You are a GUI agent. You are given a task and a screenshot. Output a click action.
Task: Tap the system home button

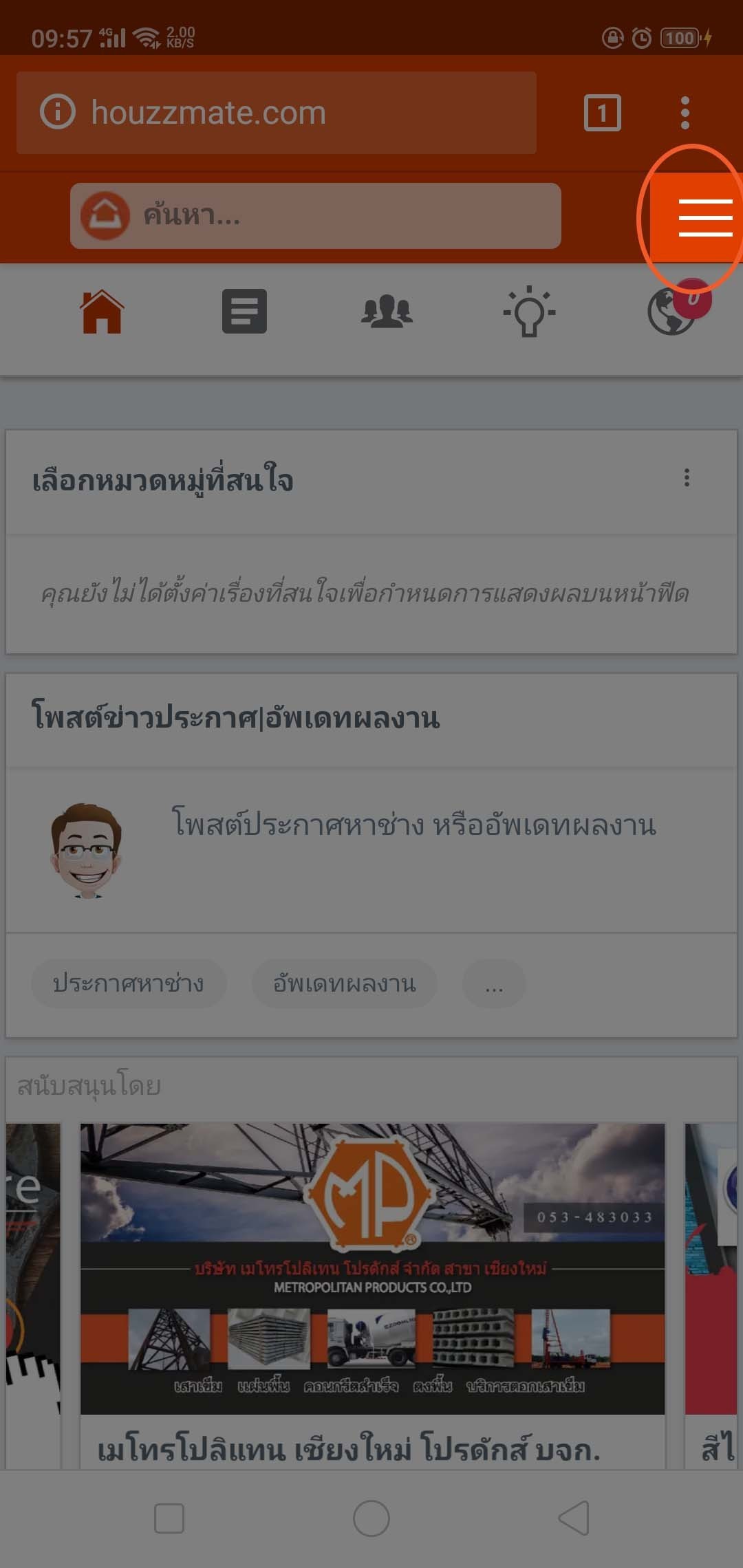pyautogui.click(x=371, y=1518)
